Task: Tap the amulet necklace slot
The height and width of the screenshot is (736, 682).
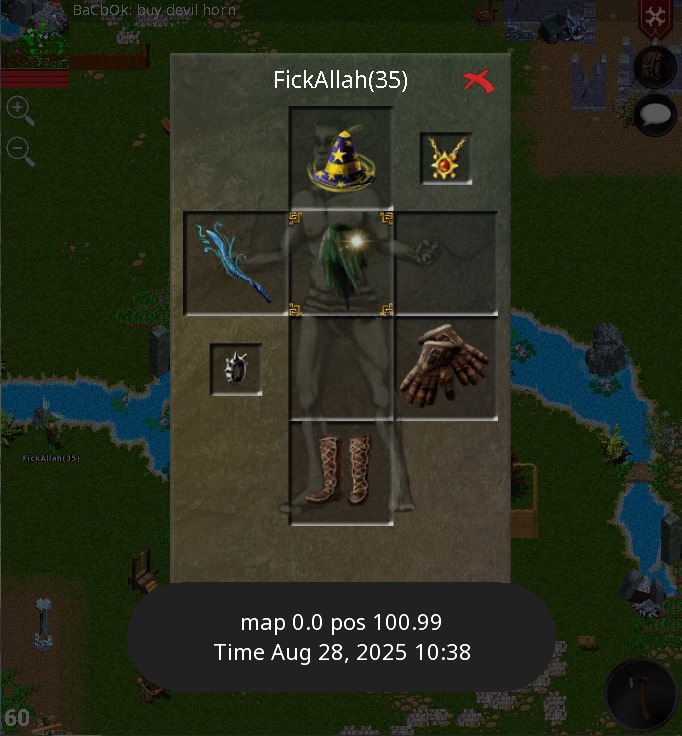Action: 445,159
